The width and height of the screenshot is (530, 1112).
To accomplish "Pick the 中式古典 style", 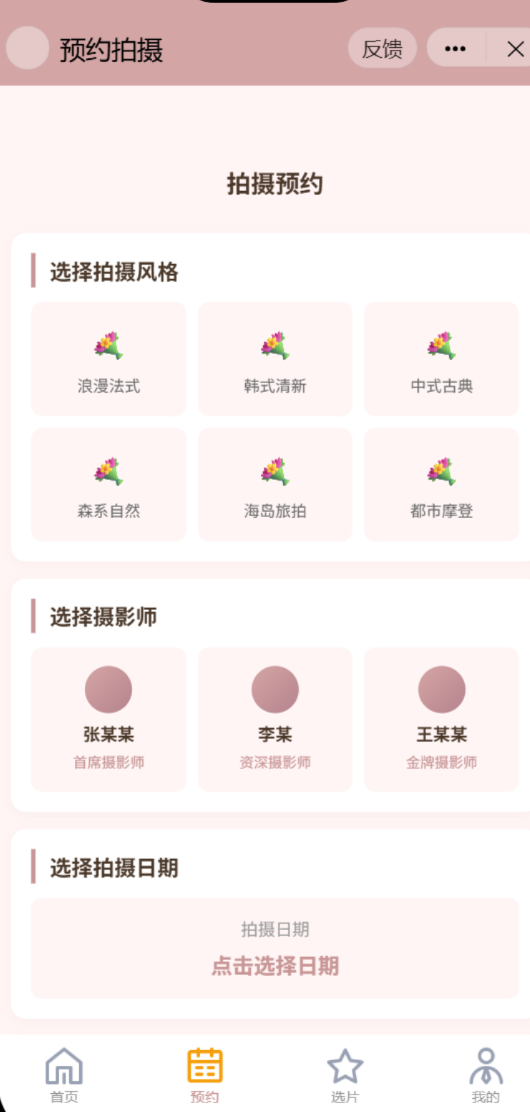I will coord(441,359).
